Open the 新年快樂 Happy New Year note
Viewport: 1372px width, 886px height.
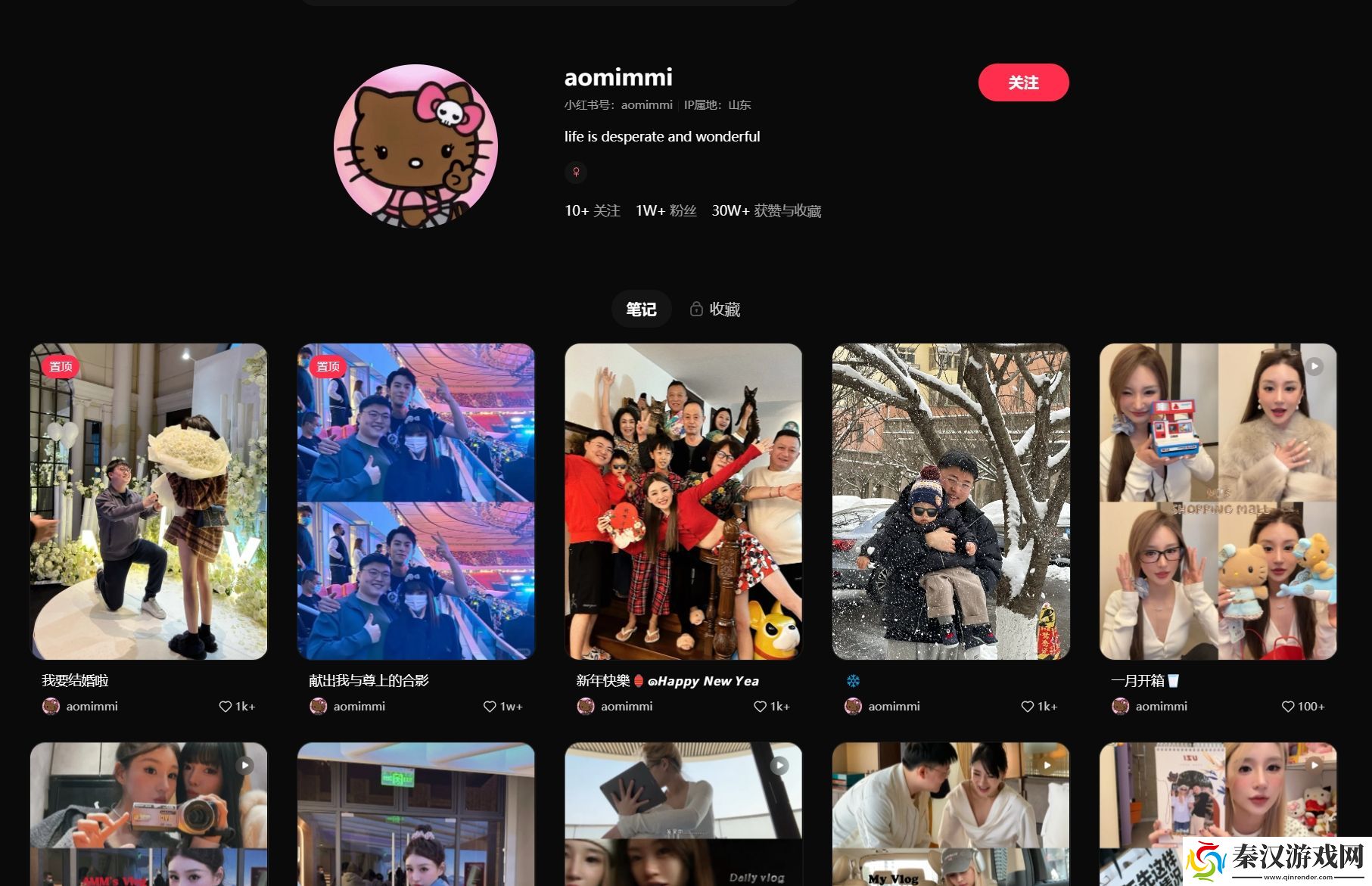point(683,501)
